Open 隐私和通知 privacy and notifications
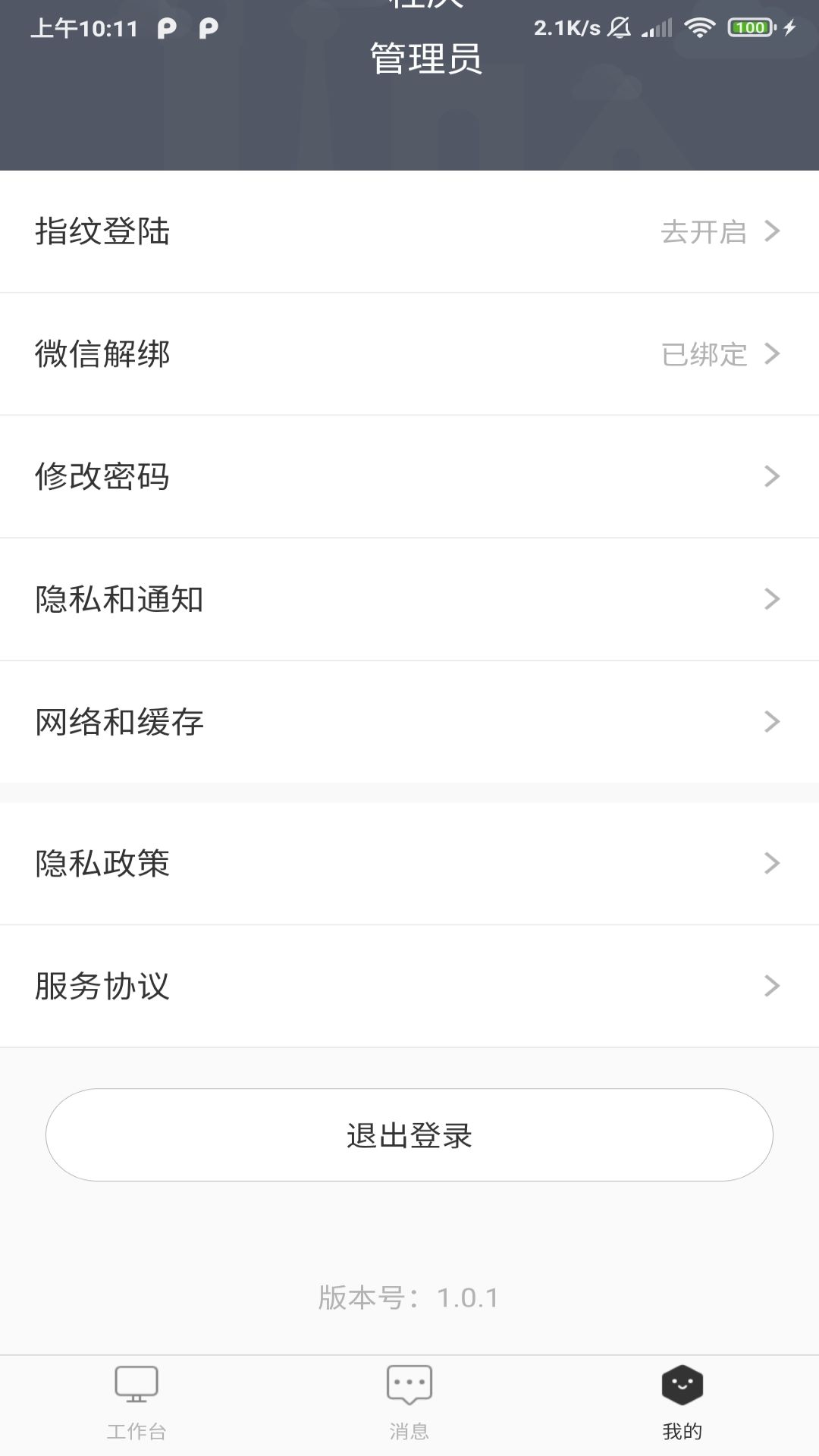 click(409, 600)
